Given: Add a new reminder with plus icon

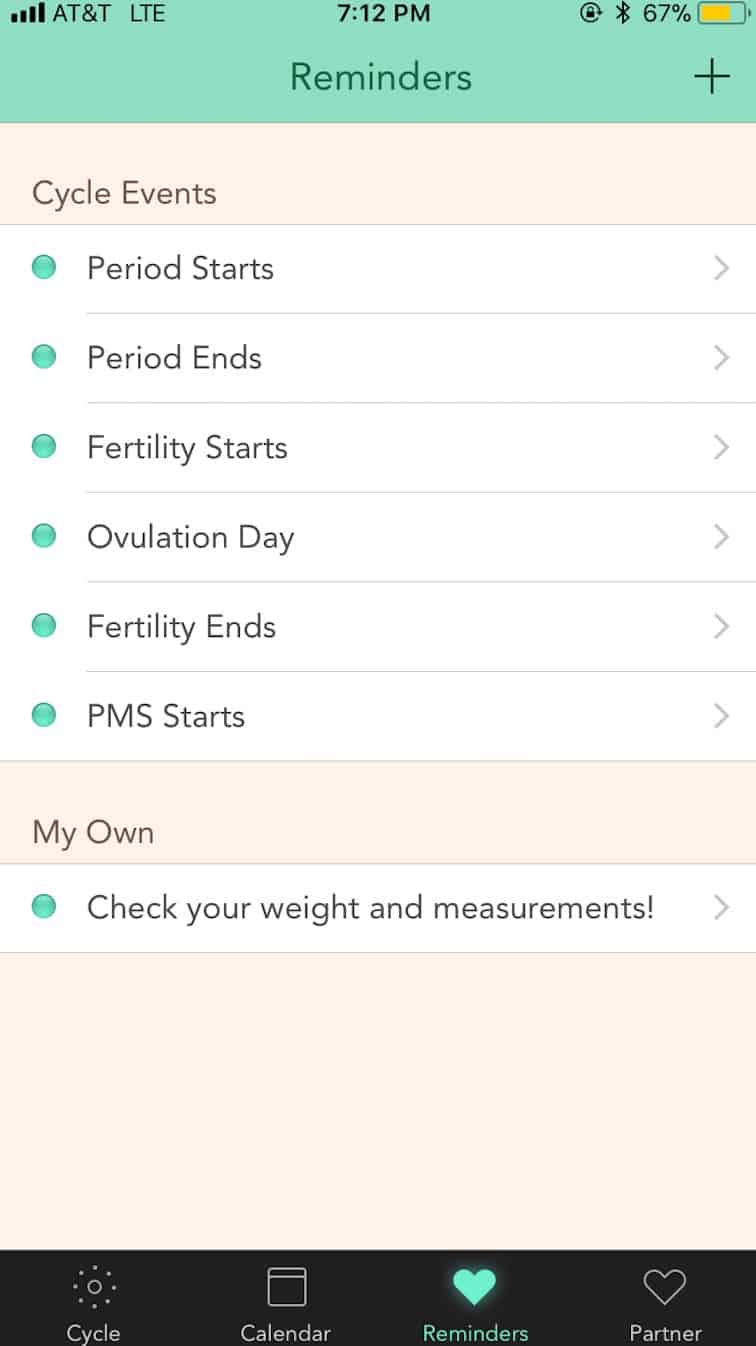Looking at the screenshot, I should point(711,77).
